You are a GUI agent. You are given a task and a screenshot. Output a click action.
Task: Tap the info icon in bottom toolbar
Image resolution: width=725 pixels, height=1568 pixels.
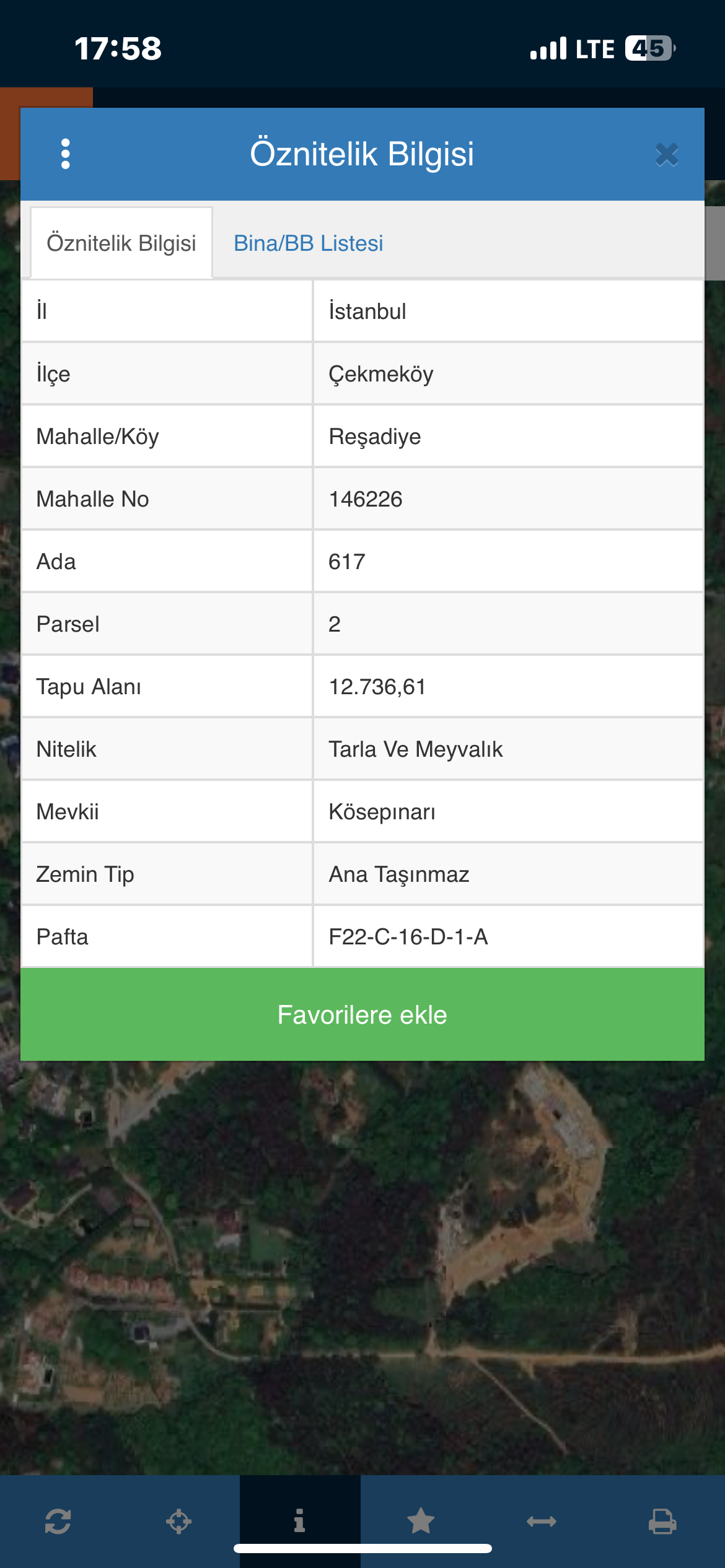pos(299,1520)
